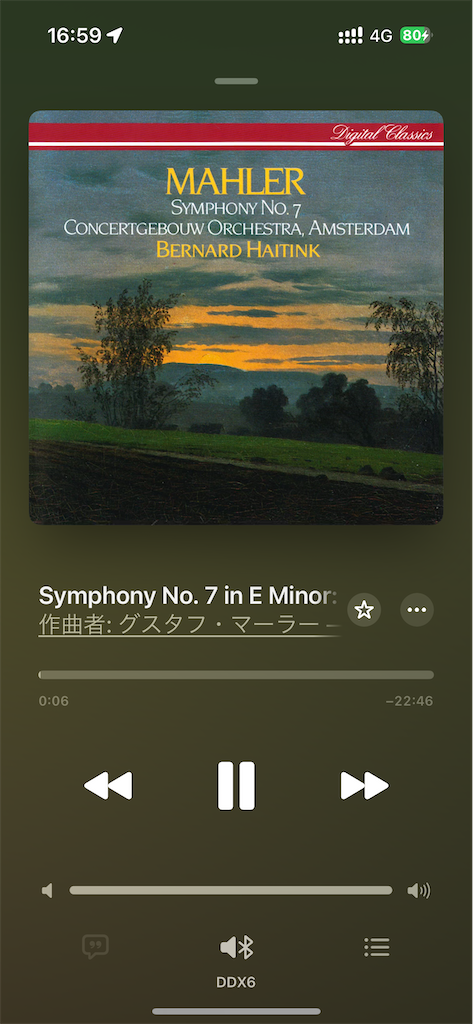This screenshot has height=1024, width=473.
Task: Open the DDX6 audio output picker
Action: [236, 957]
